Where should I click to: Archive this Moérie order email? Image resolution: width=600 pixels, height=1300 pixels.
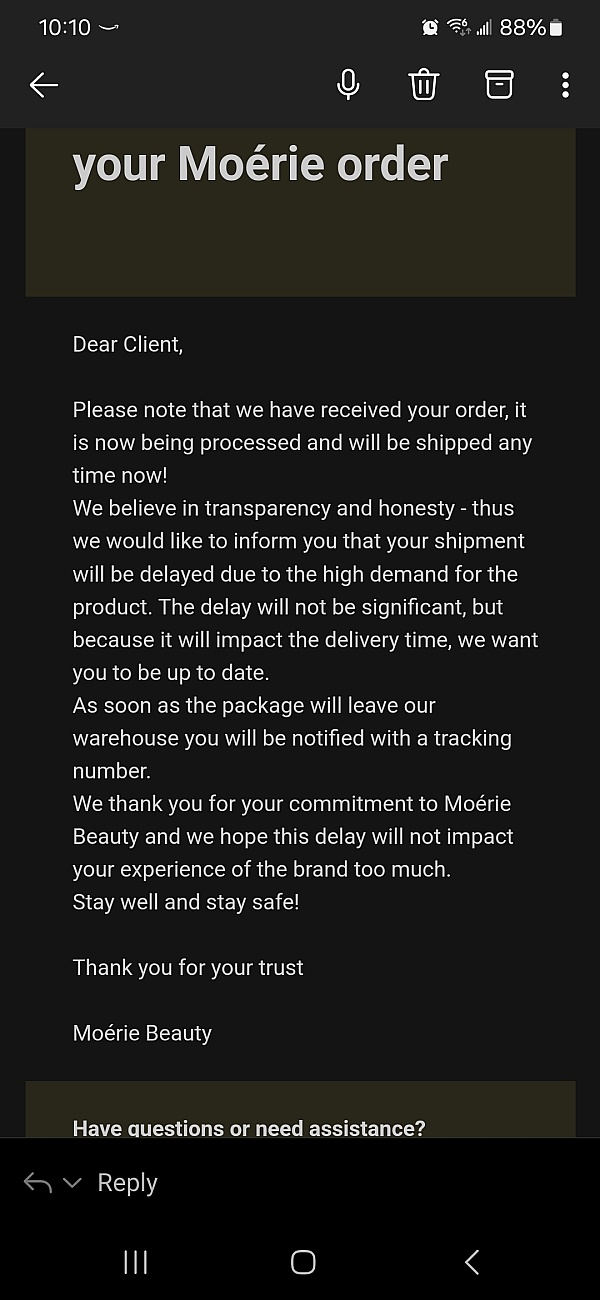pyautogui.click(x=499, y=85)
